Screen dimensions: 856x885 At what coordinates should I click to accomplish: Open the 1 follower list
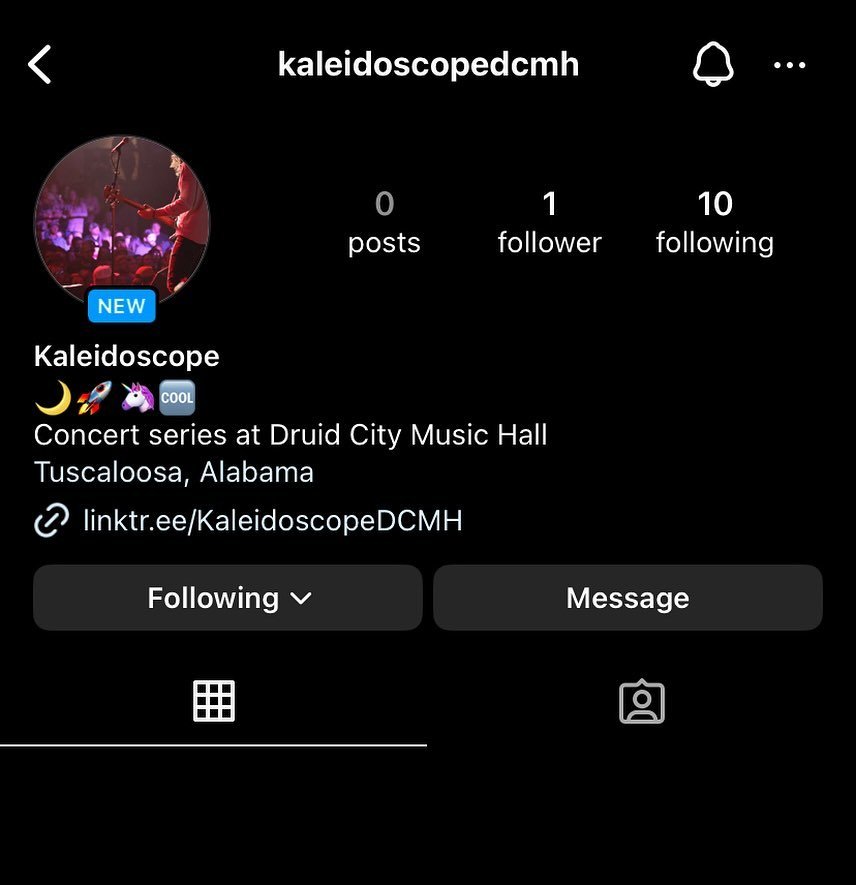pyautogui.click(x=549, y=223)
